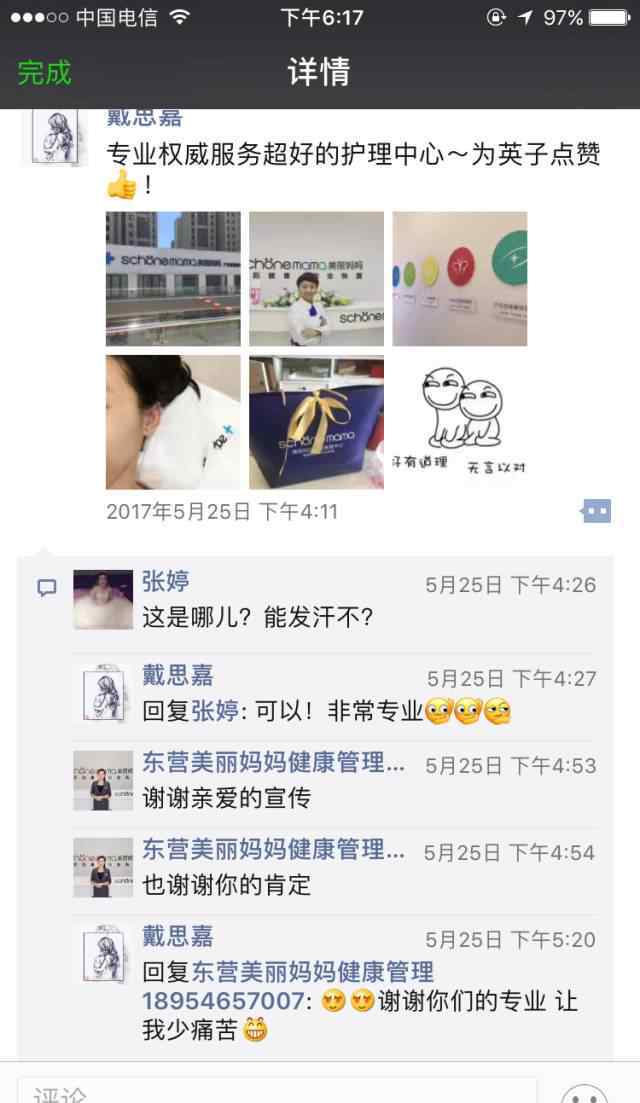The height and width of the screenshot is (1103, 640).
Task: Open the colored circles wall photo
Action: (459, 279)
